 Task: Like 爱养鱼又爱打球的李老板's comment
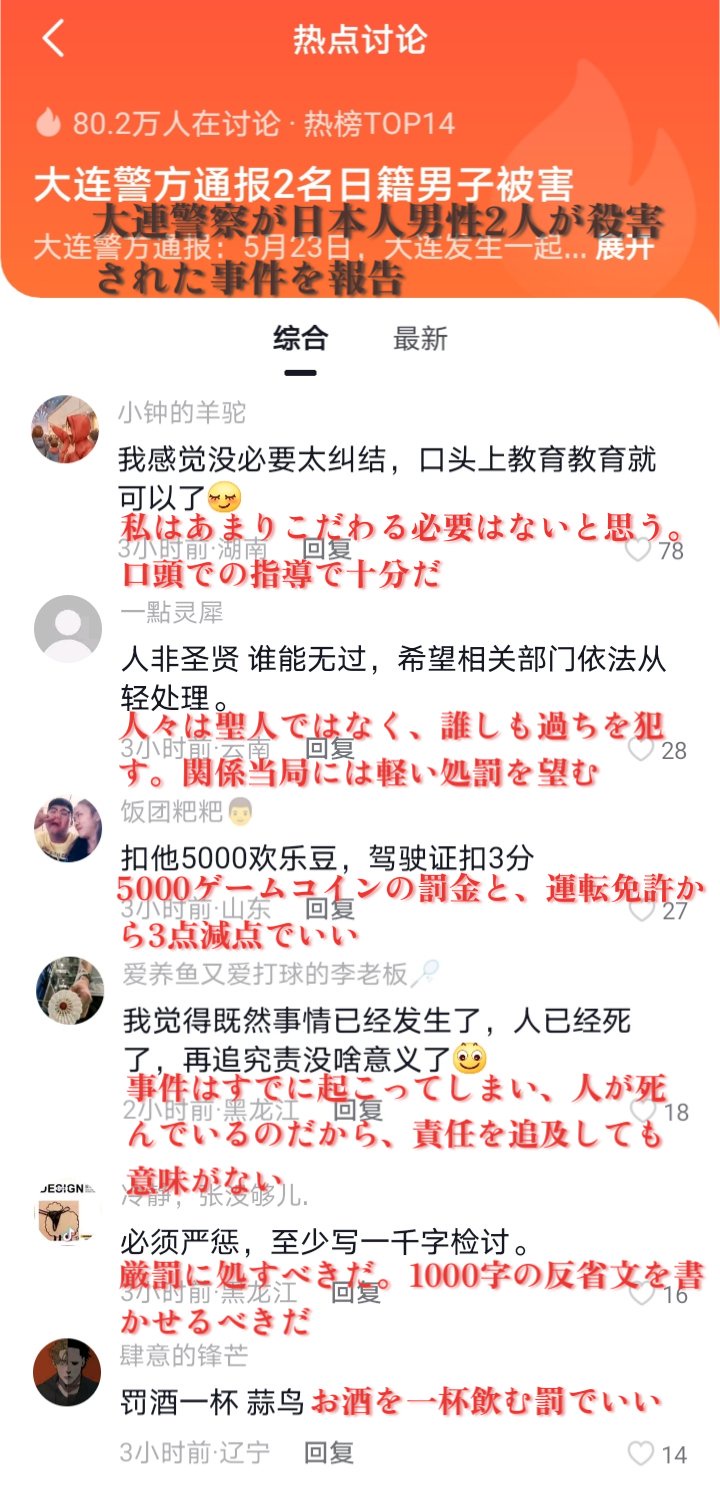[642, 1111]
